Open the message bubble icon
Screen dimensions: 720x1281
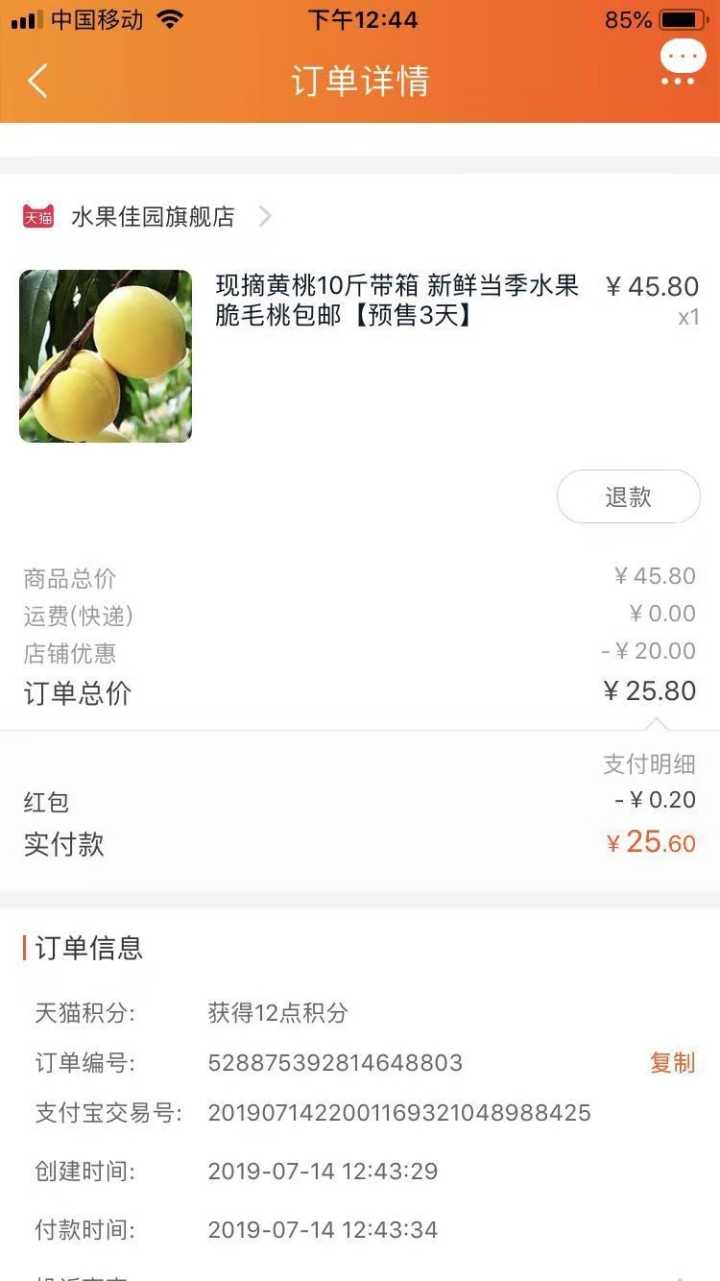click(682, 62)
